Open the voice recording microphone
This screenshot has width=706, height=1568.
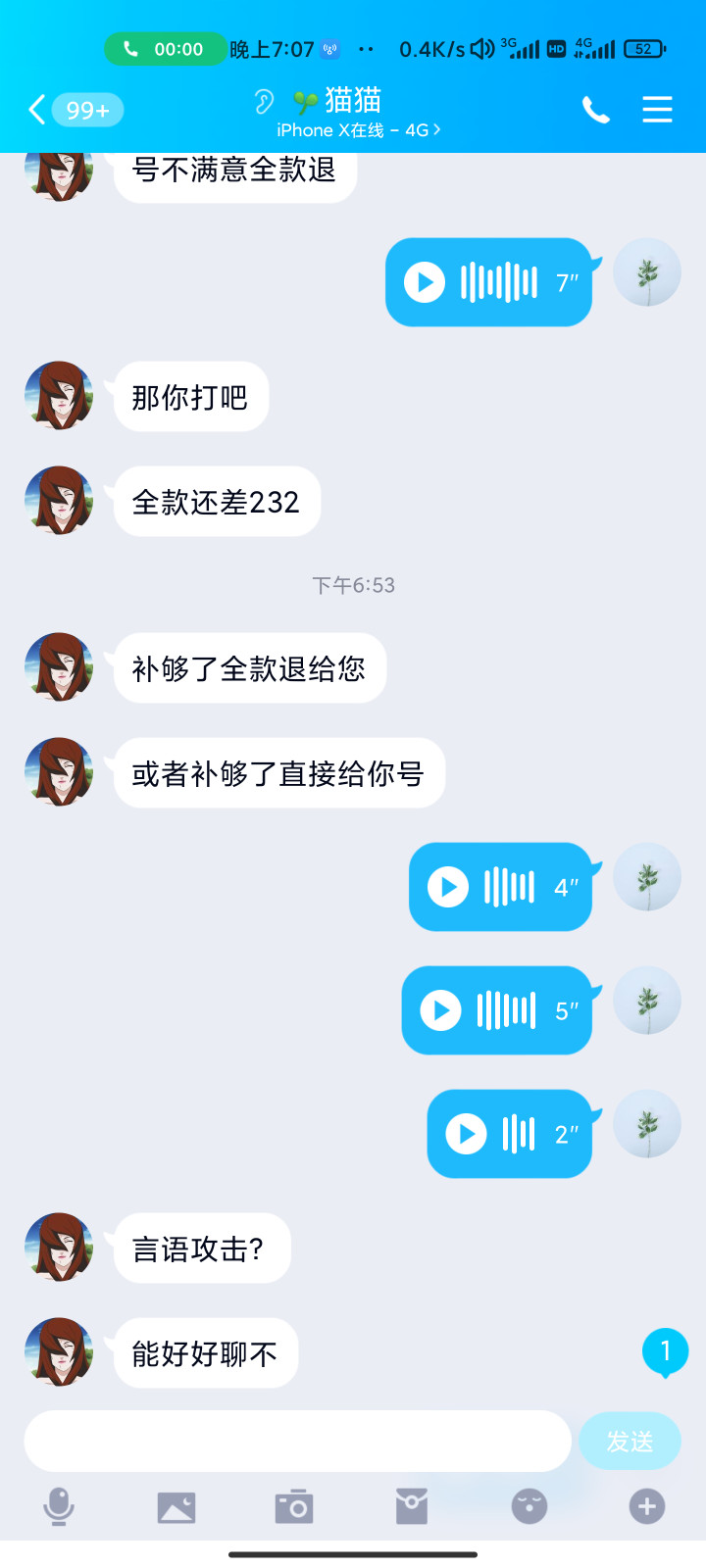click(x=59, y=1507)
